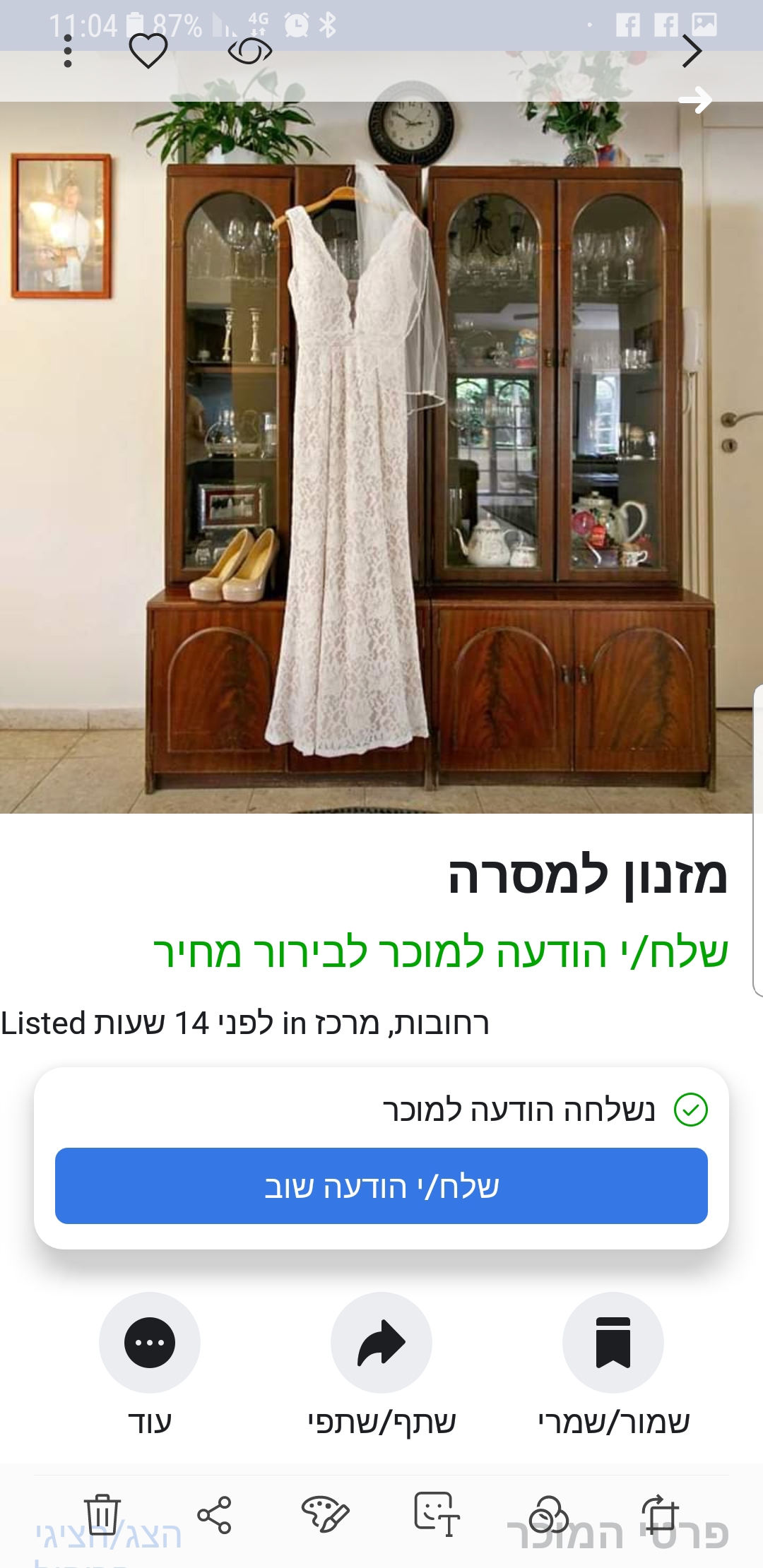Screen dimensions: 763x1568
Task: Go back using the top chevron arrow
Action: tap(692, 52)
